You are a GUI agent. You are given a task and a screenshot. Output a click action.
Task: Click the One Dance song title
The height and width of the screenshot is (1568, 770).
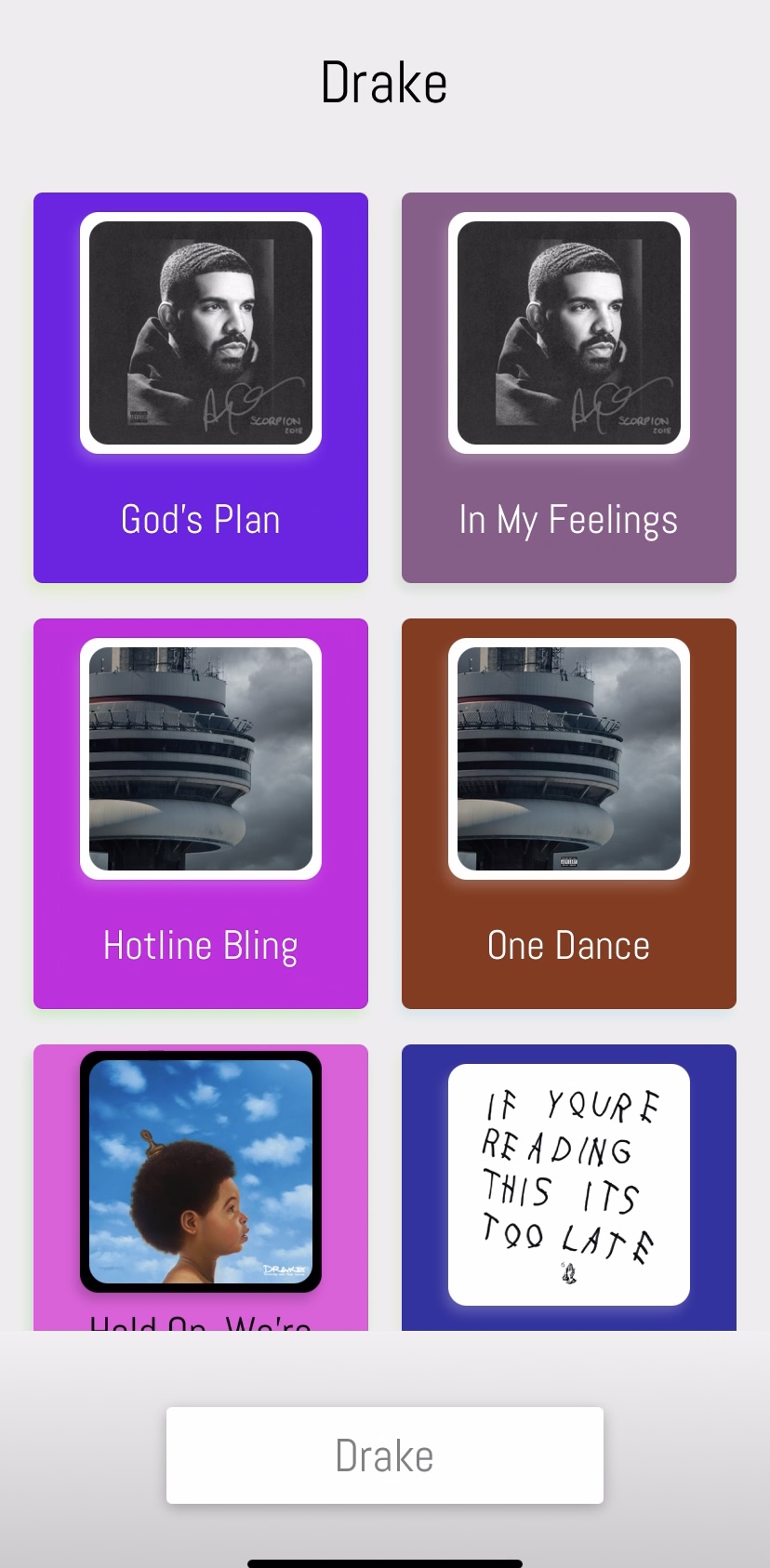pos(568,945)
